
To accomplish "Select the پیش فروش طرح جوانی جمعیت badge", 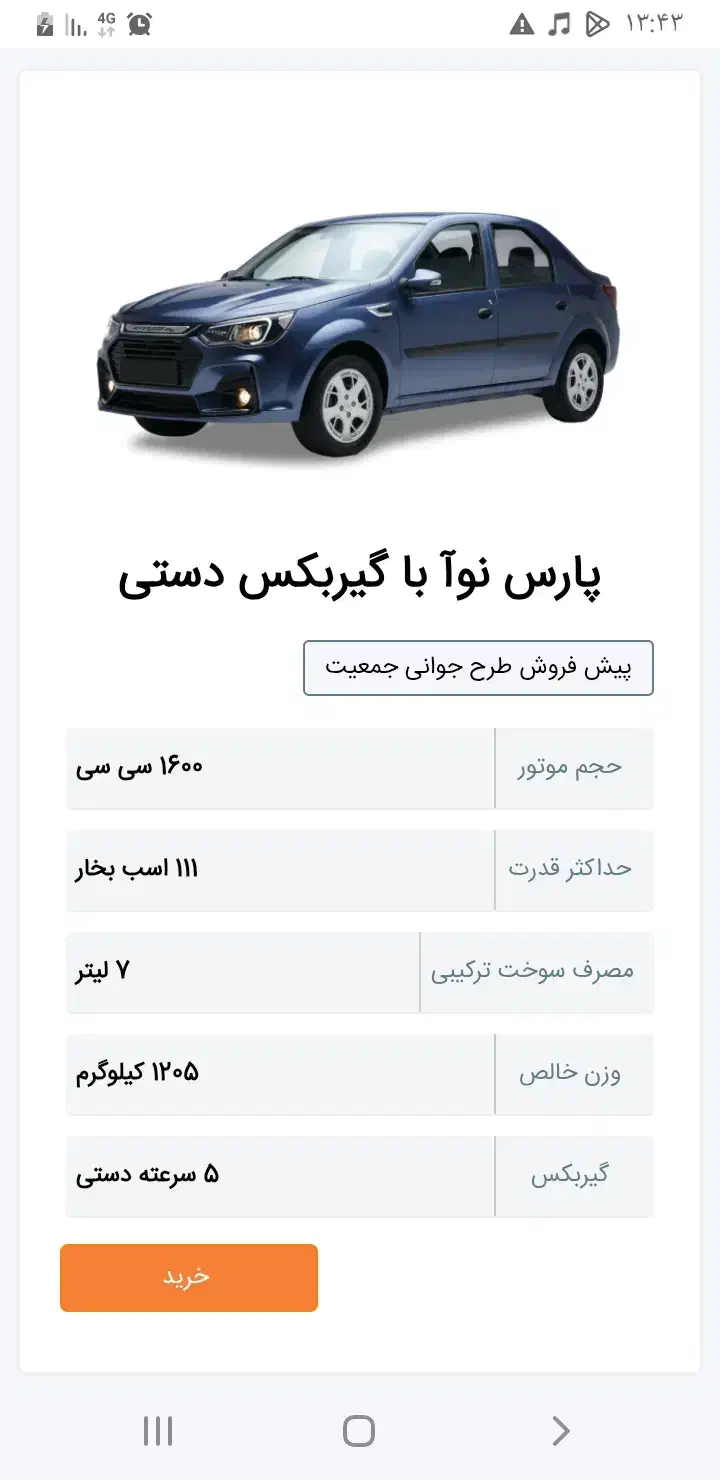I will pyautogui.click(x=478, y=668).
